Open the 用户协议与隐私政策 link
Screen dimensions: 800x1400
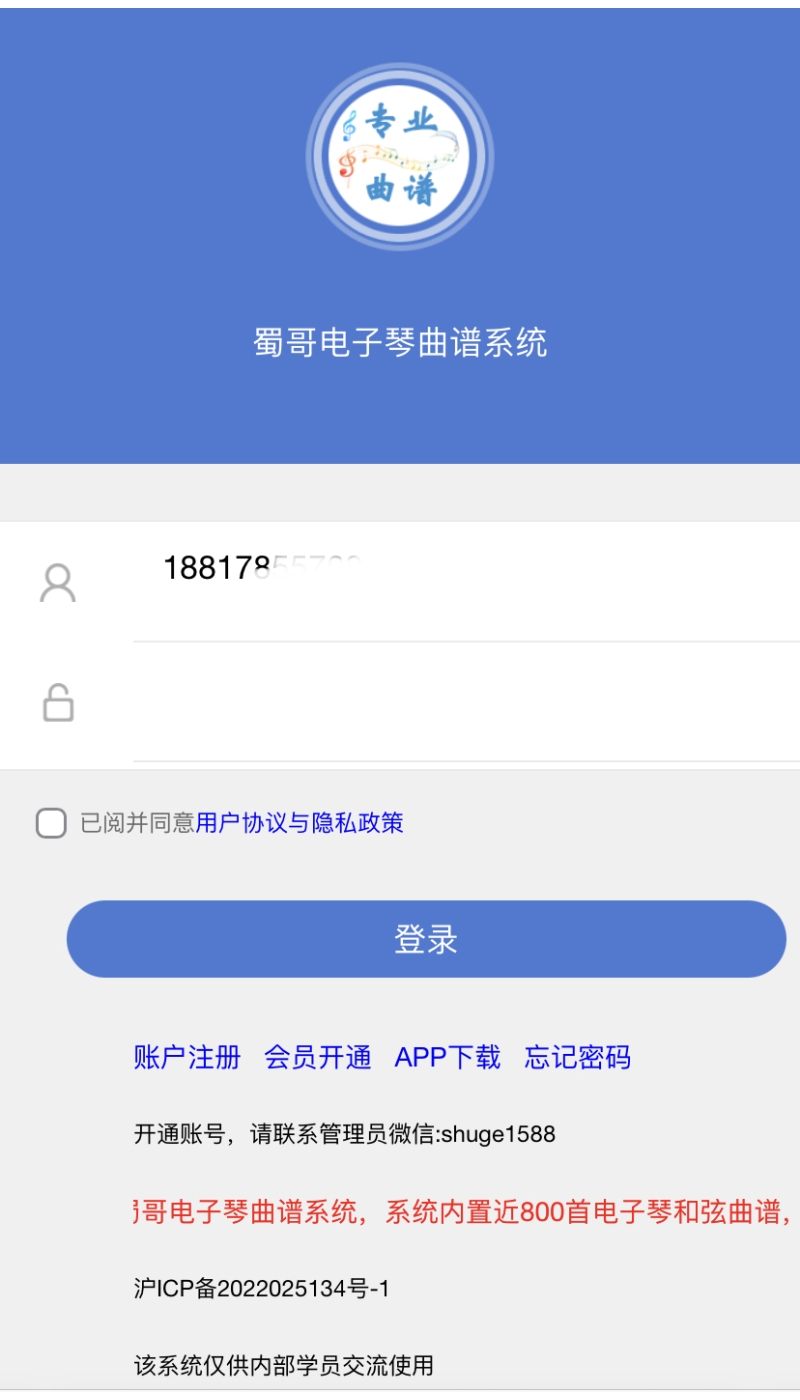click(x=299, y=823)
